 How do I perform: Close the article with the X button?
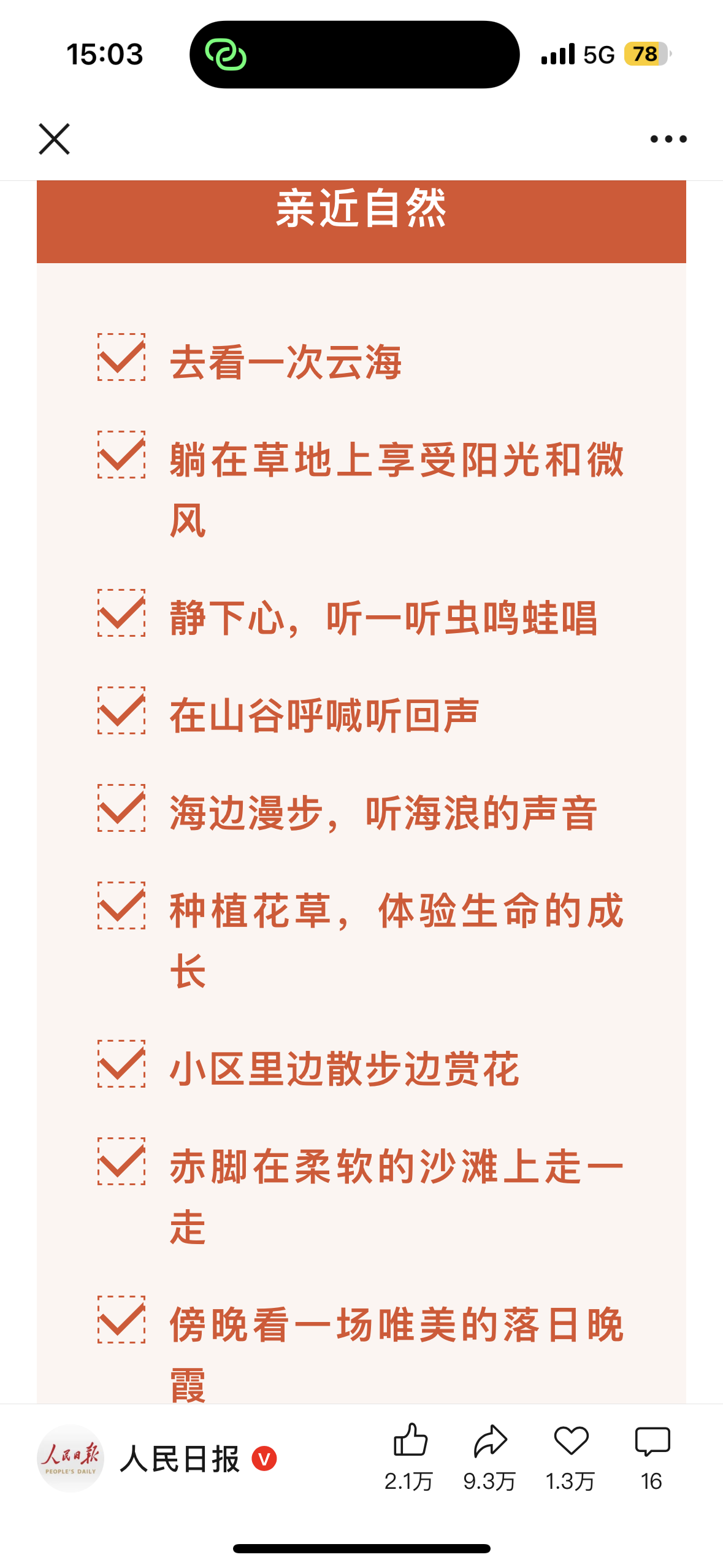[x=54, y=139]
